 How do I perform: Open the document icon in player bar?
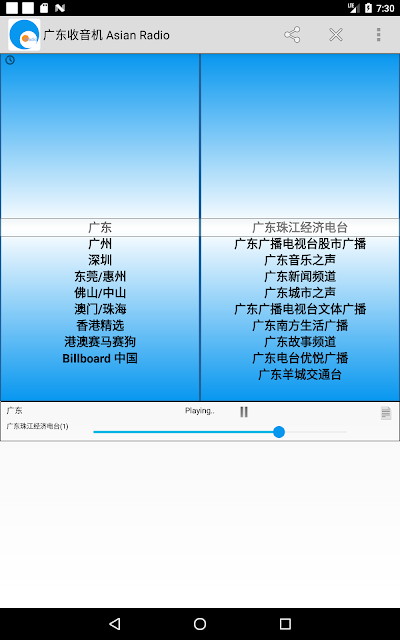click(x=386, y=413)
